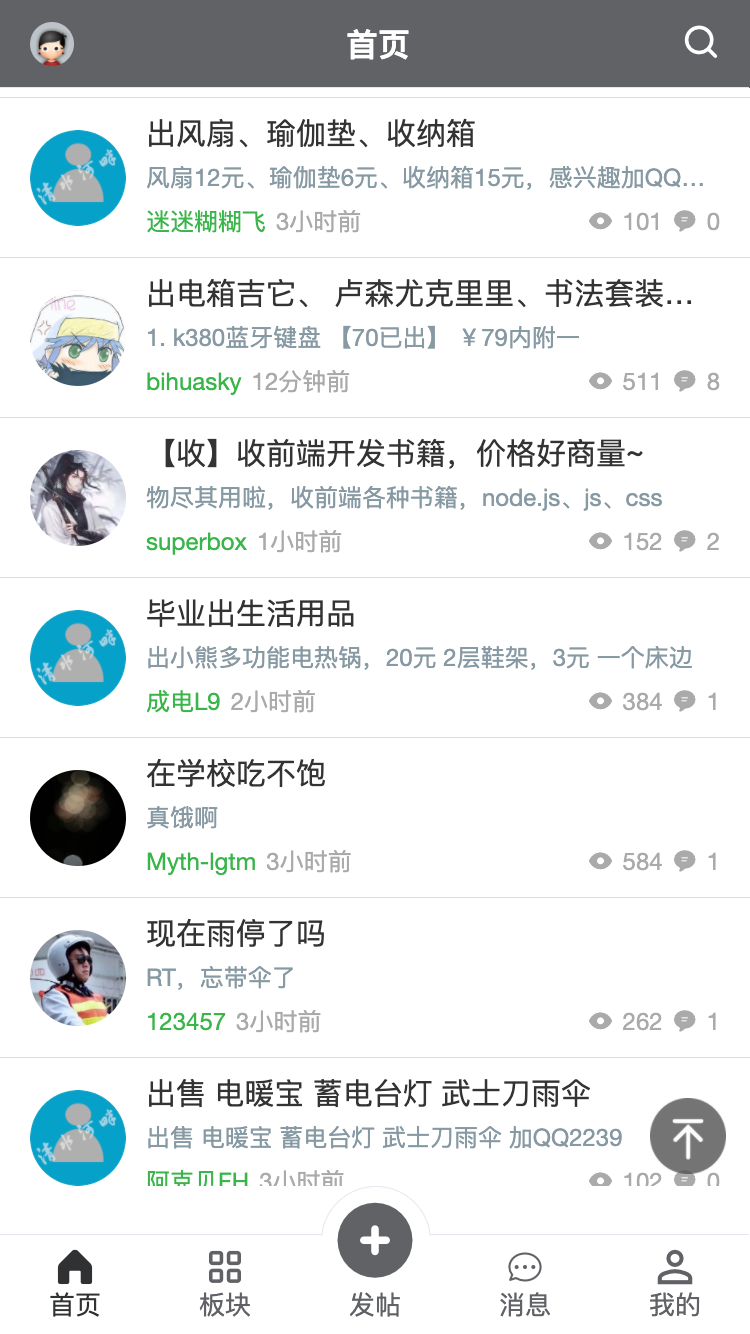
Task: Switch to the 消息 tab
Action: (525, 1284)
